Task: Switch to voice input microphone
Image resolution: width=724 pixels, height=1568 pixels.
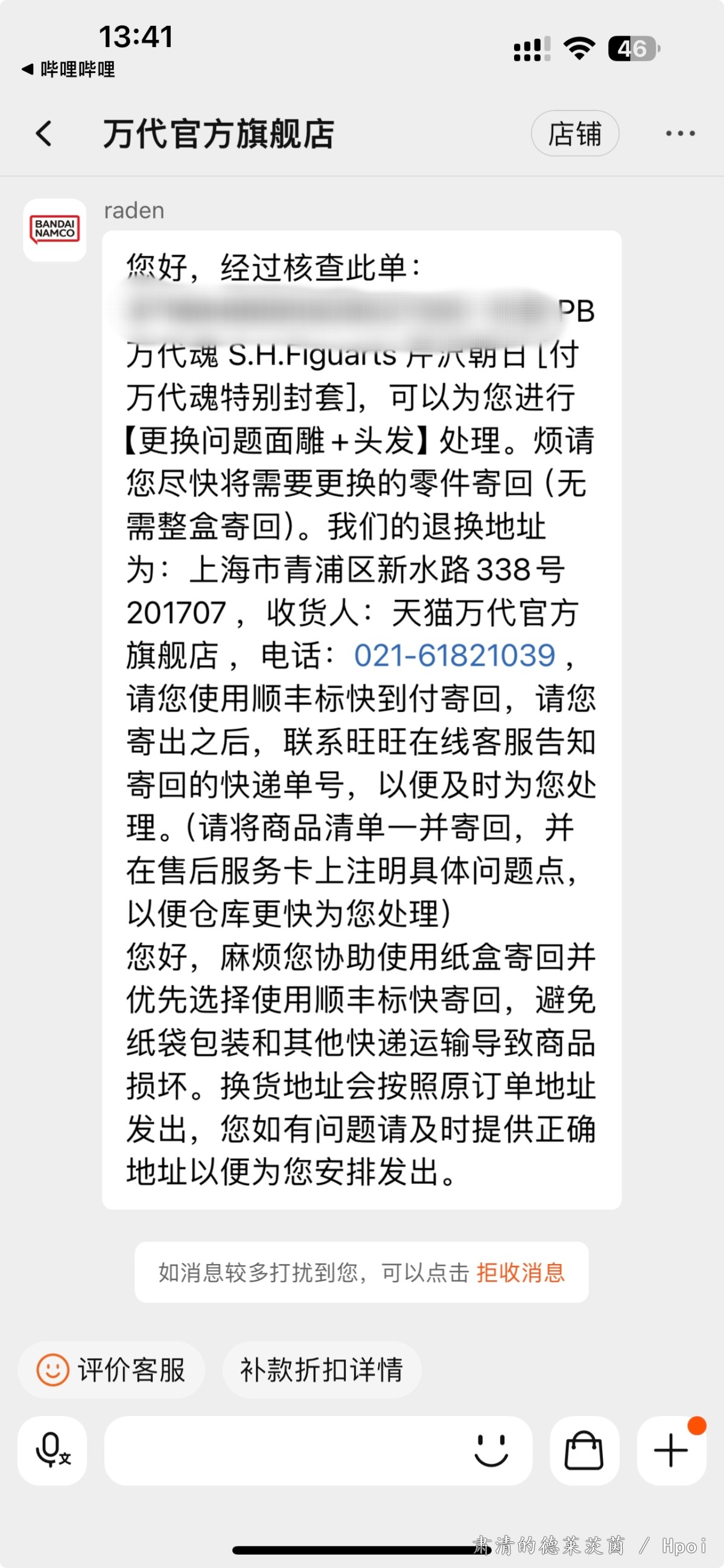Action: click(52, 1450)
